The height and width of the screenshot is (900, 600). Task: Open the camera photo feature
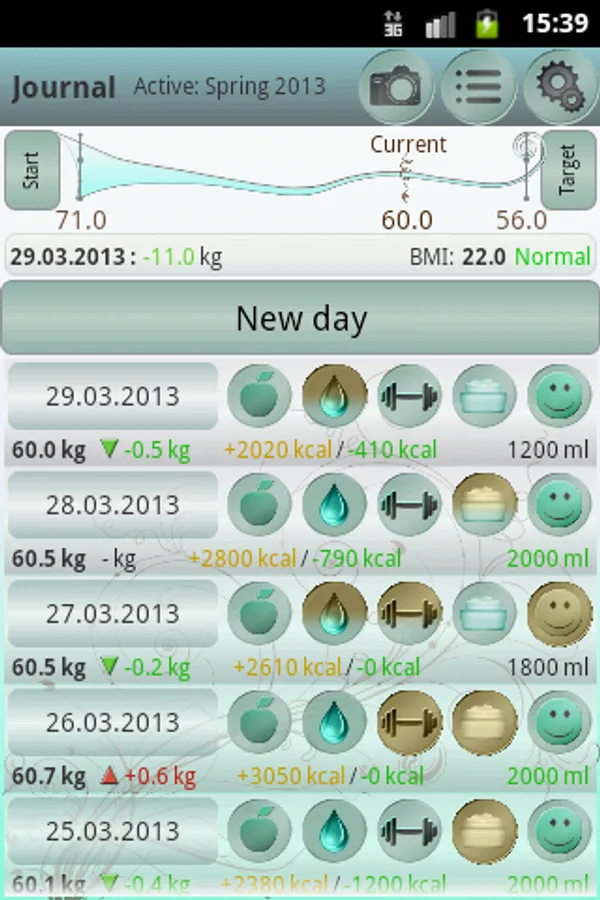coord(396,87)
